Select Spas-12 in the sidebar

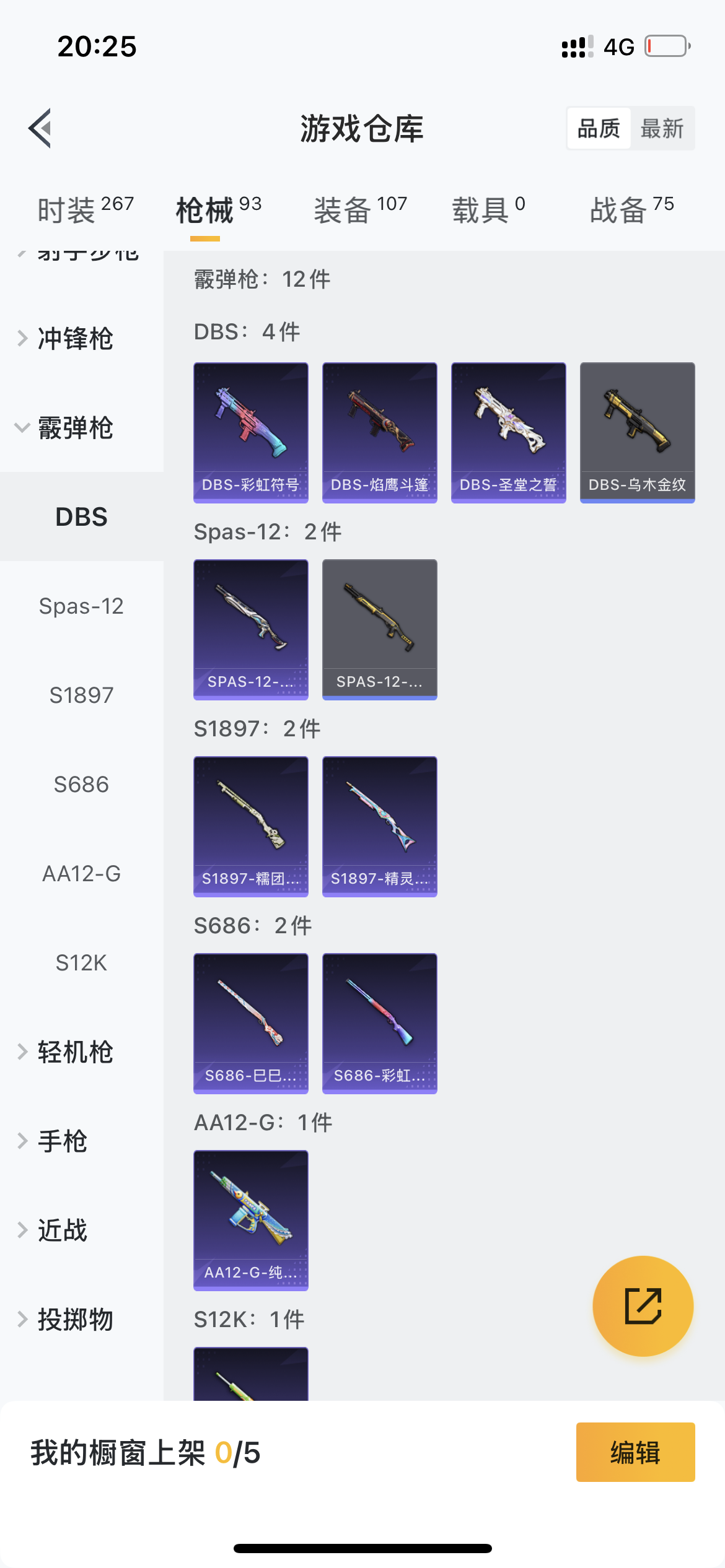click(x=81, y=606)
